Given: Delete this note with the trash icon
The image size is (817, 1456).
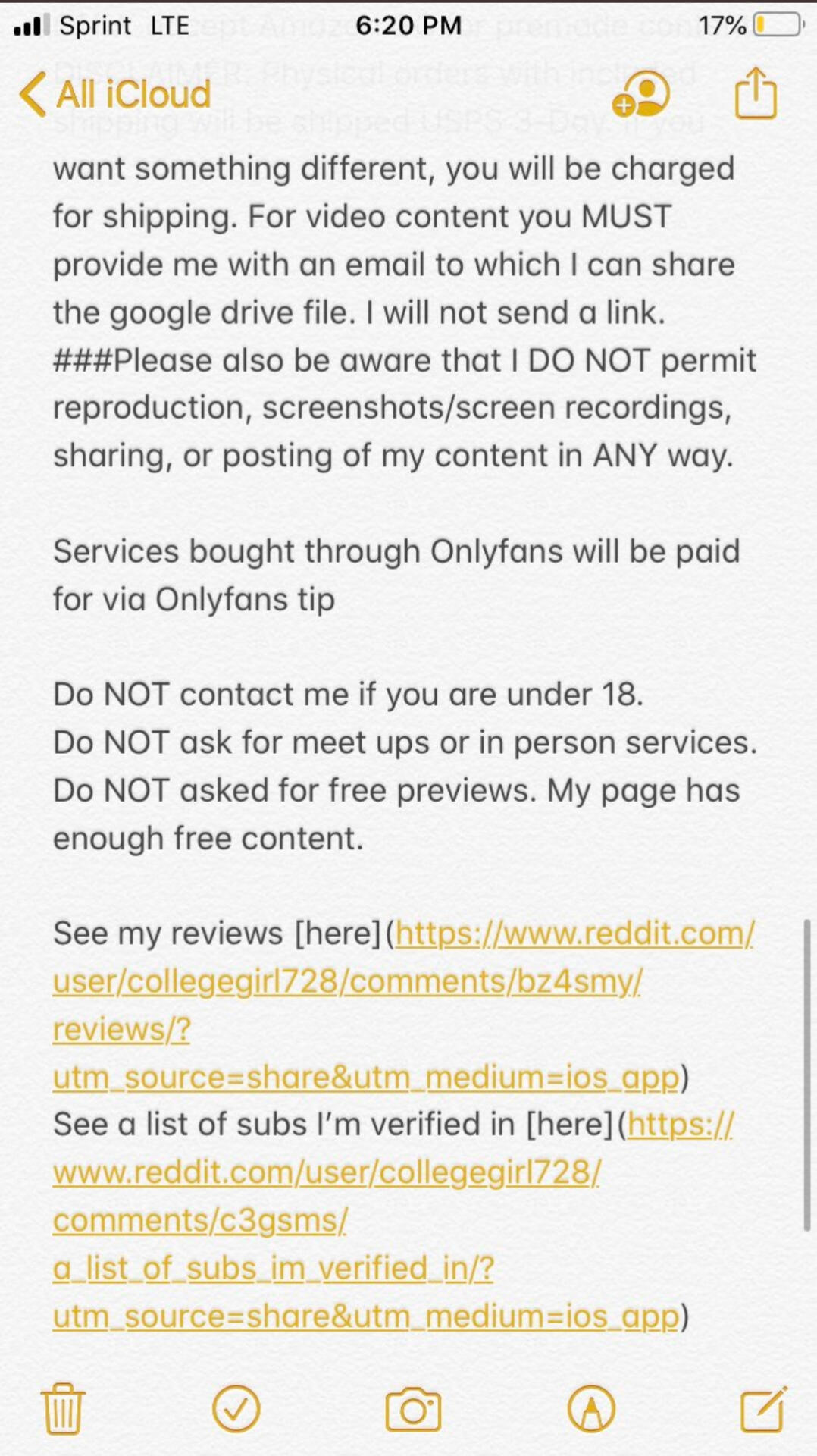Looking at the screenshot, I should pyautogui.click(x=63, y=1409).
